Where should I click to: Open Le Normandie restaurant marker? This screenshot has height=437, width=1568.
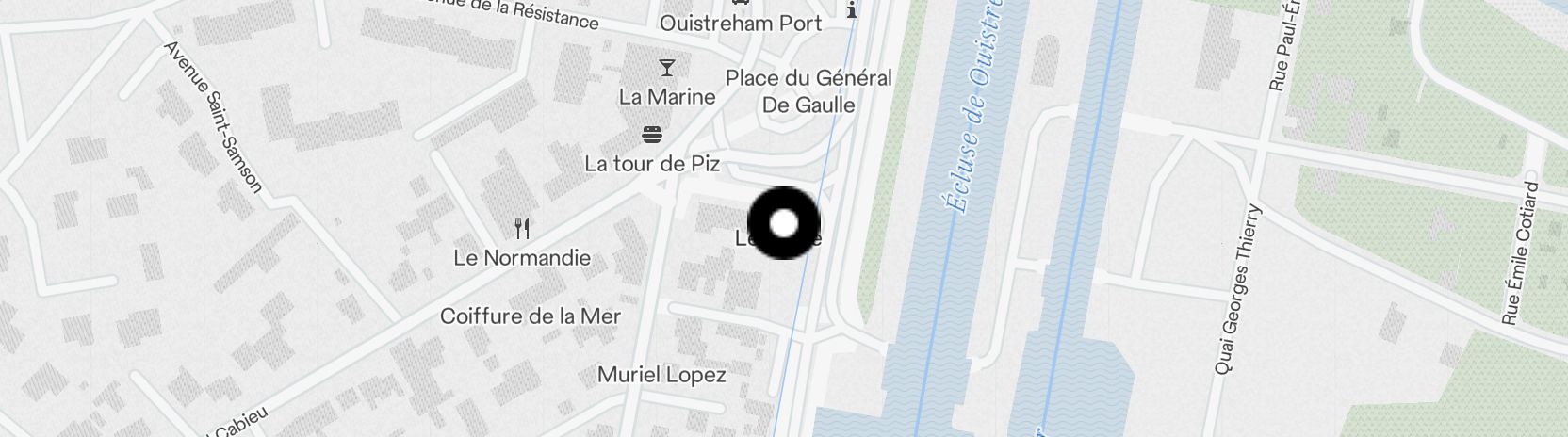click(x=522, y=229)
